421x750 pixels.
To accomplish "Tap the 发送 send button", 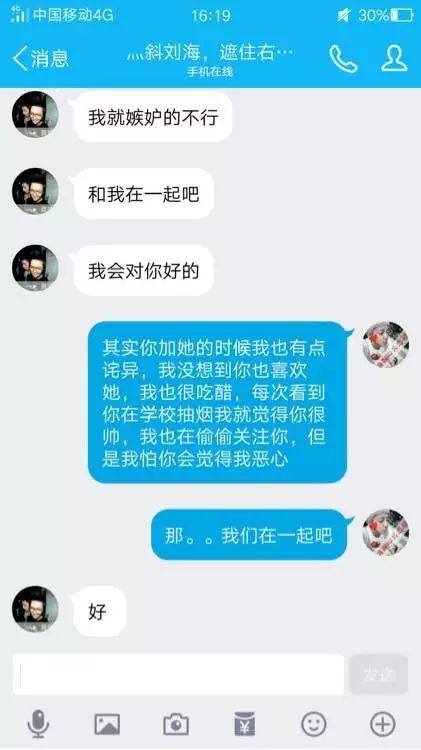I will click(x=379, y=674).
